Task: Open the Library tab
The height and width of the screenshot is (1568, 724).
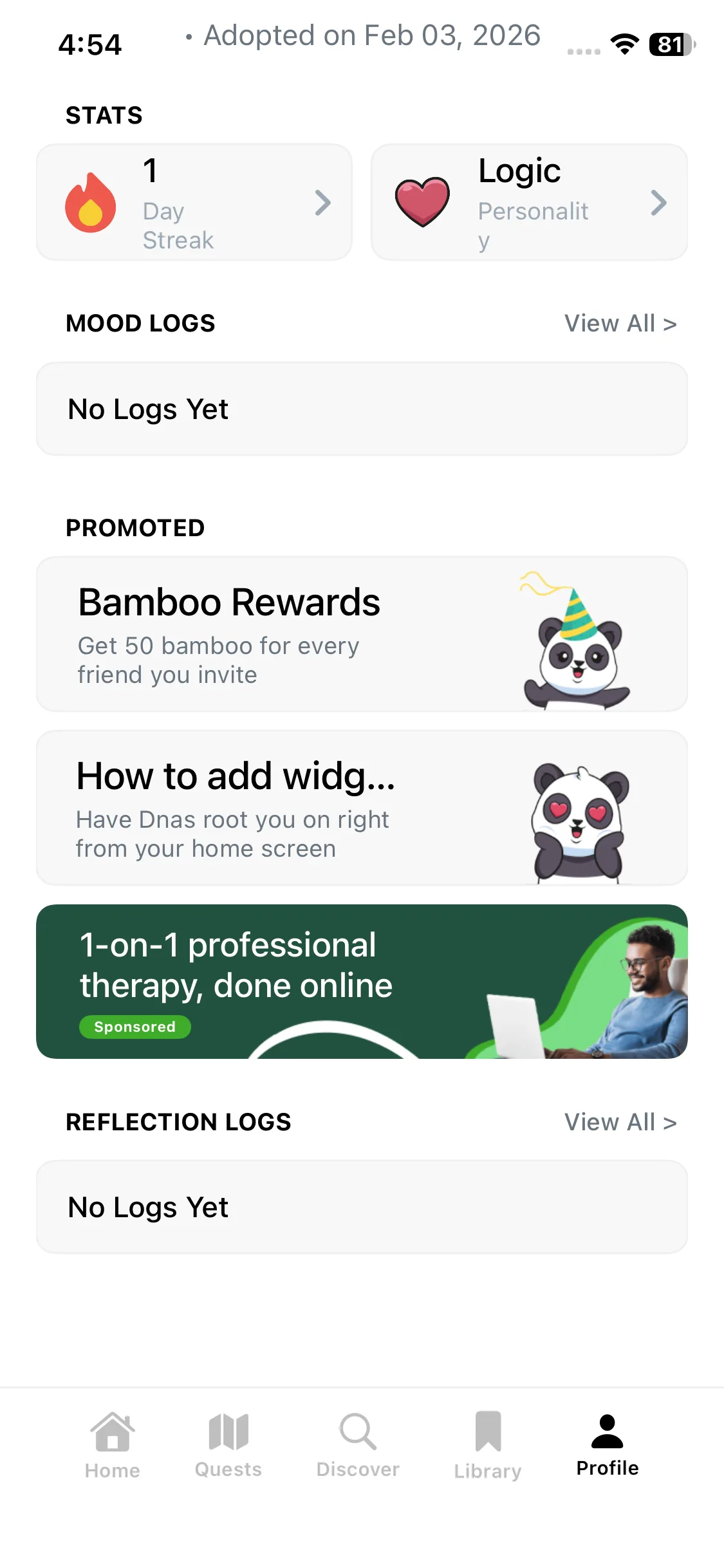Action: 488,1445
